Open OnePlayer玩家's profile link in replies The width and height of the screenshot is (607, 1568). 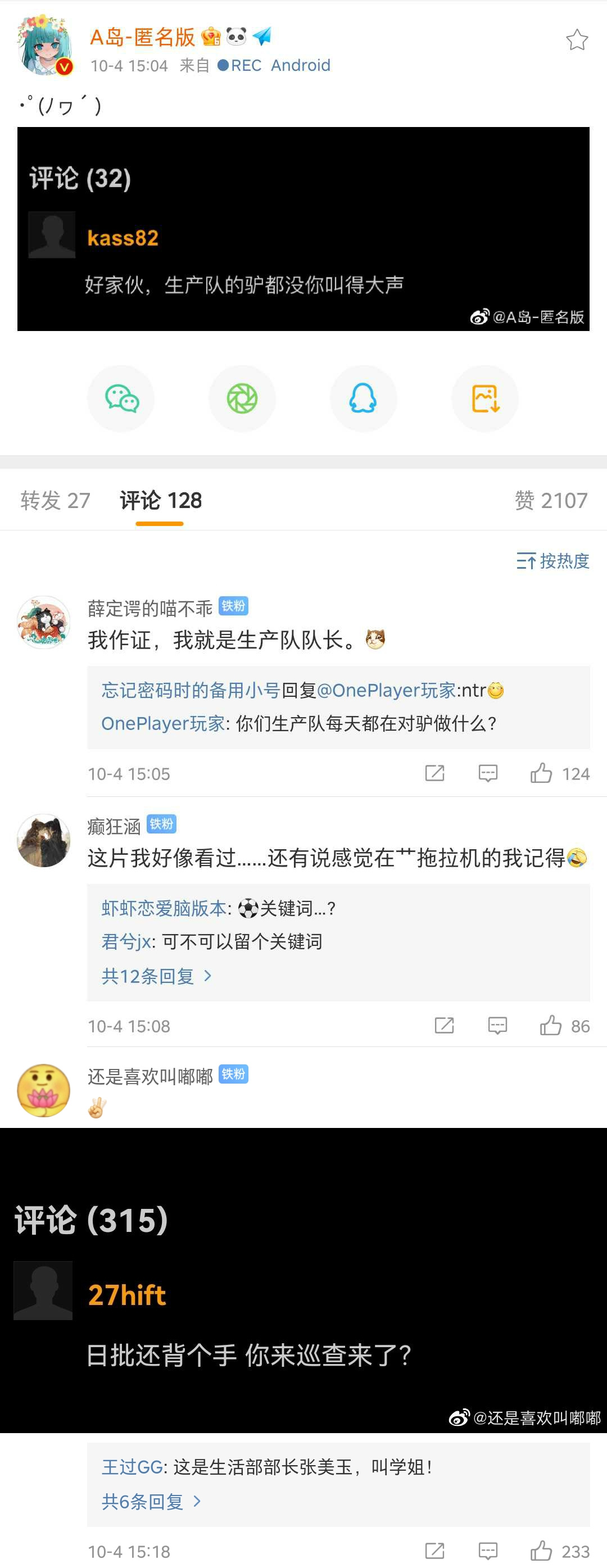tap(162, 723)
